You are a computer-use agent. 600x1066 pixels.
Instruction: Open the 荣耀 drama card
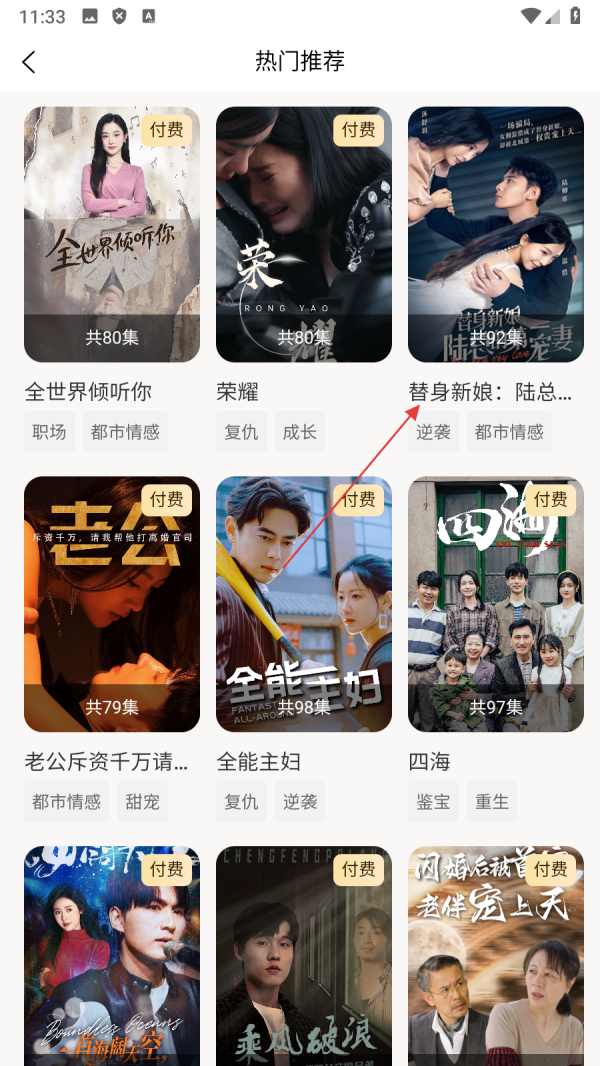point(304,234)
